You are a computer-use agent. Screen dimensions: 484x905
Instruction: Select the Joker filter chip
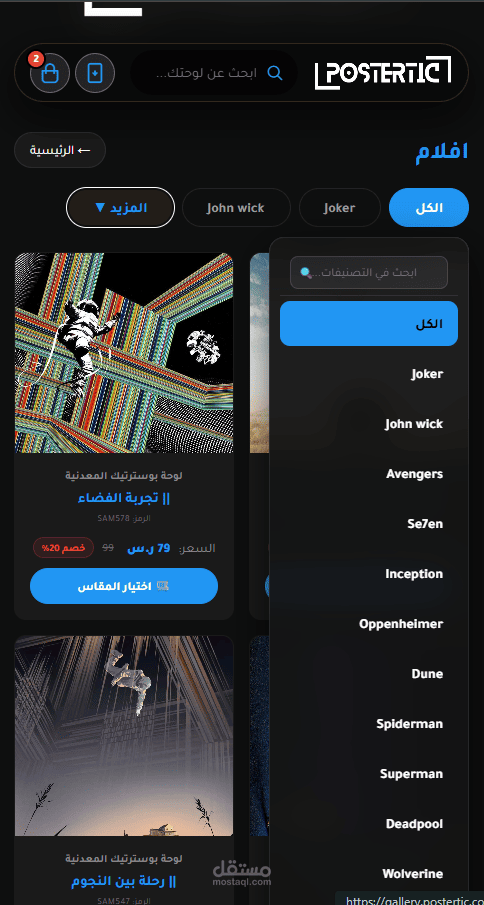340,207
